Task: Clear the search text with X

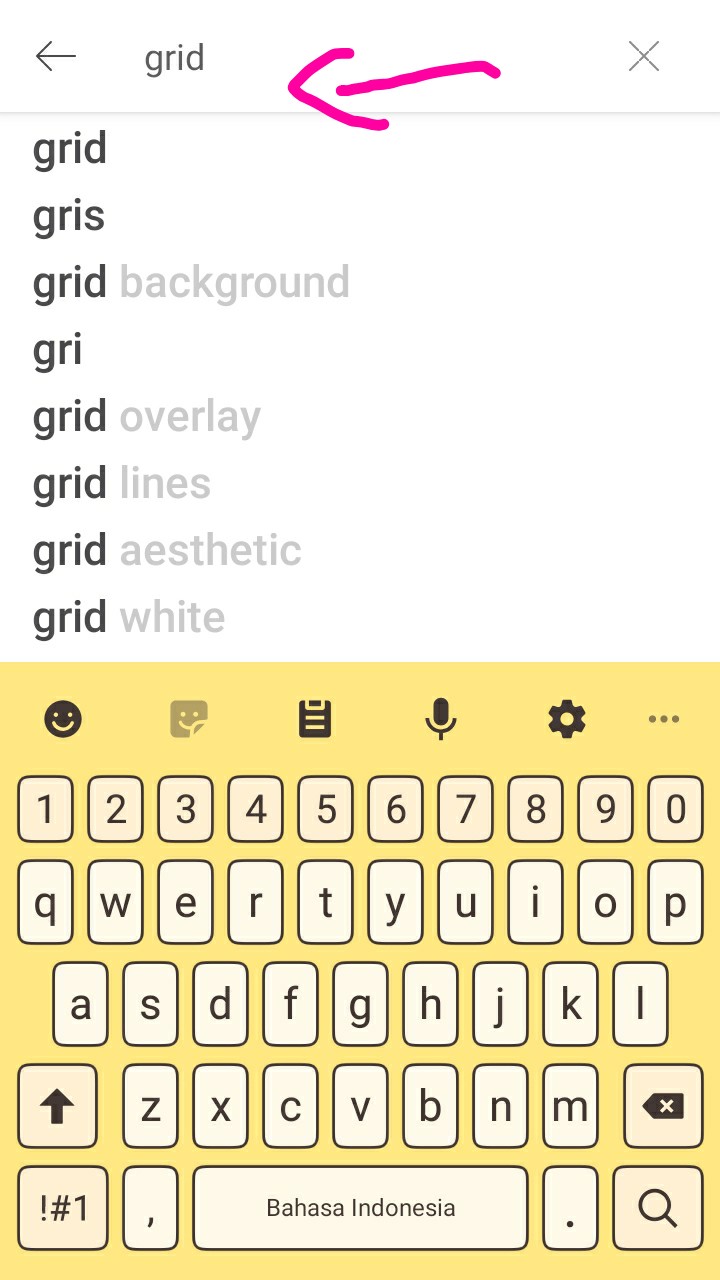Action: pyautogui.click(x=644, y=57)
